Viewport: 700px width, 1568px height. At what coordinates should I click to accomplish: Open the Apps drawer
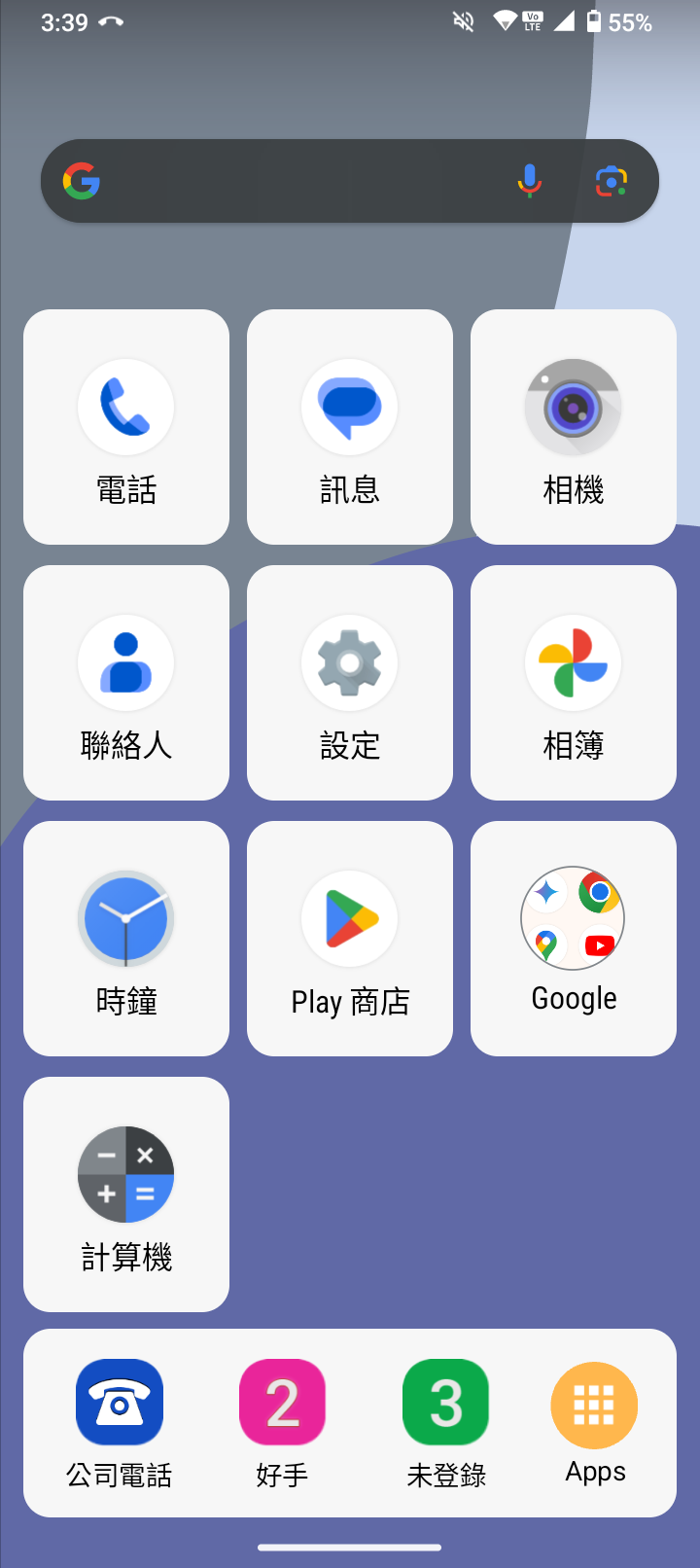(x=594, y=1422)
